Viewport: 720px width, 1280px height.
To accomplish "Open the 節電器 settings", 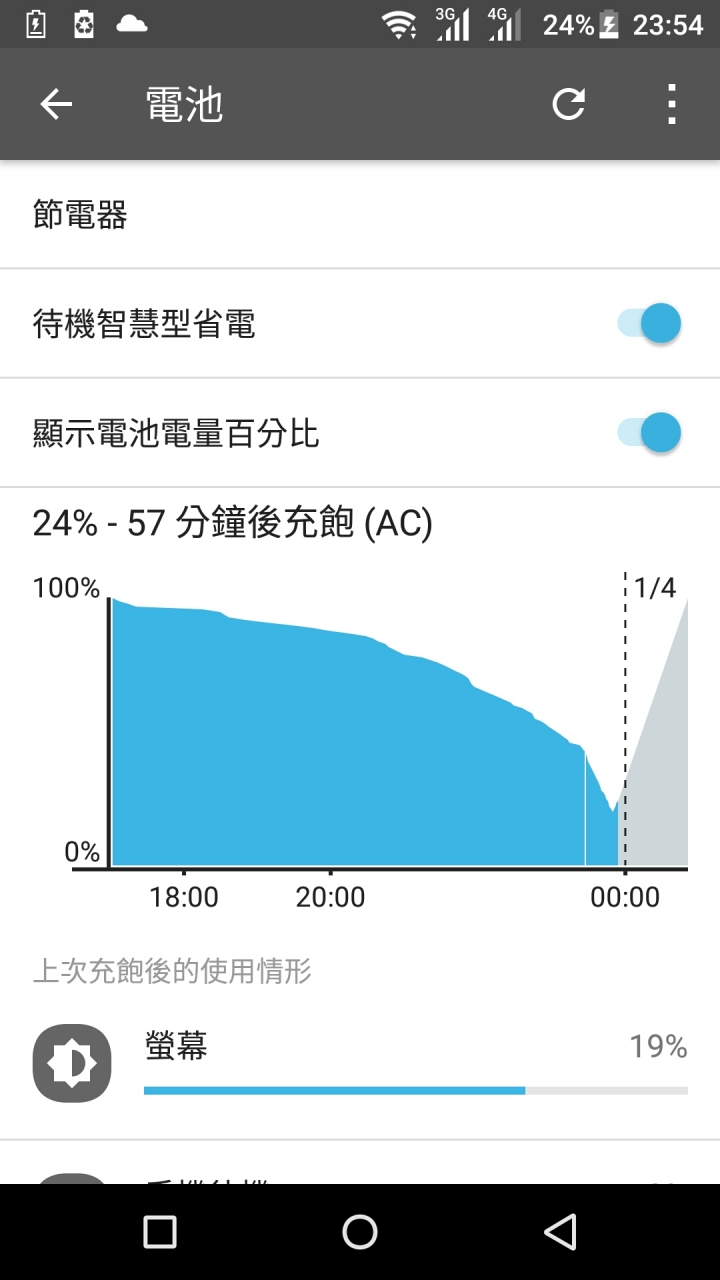I will (360, 215).
